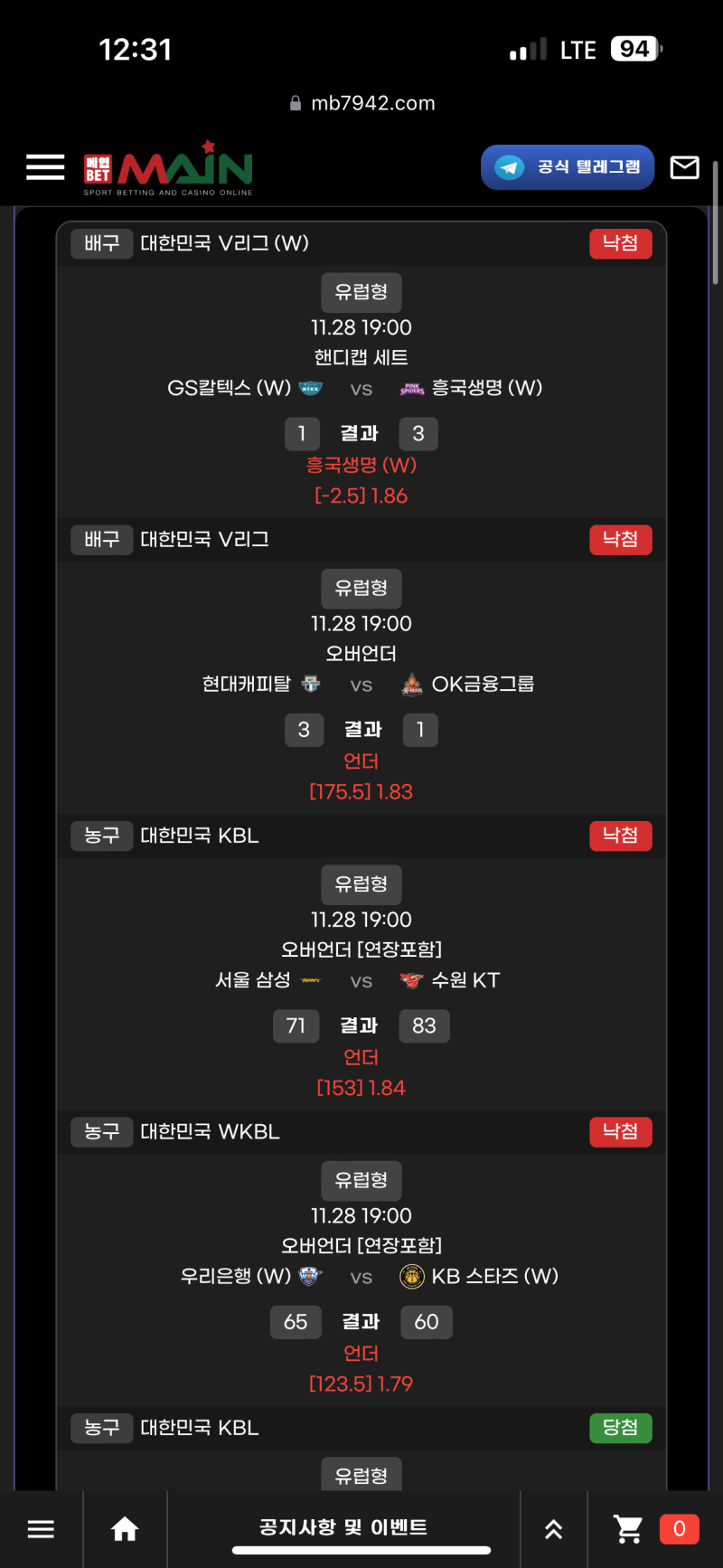Go to the home page
This screenshot has height=1568, width=723.
pyautogui.click(x=125, y=1529)
